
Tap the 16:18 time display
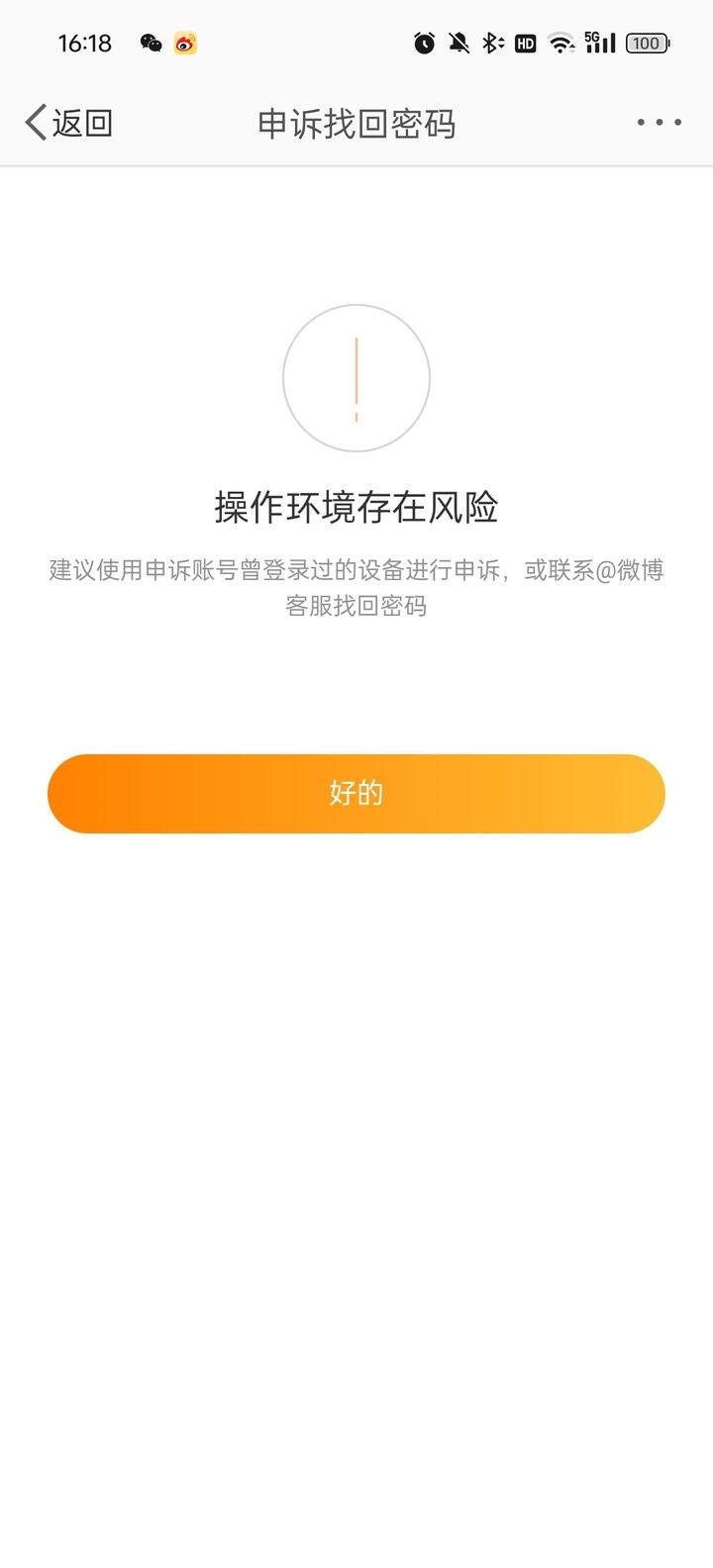(x=84, y=43)
